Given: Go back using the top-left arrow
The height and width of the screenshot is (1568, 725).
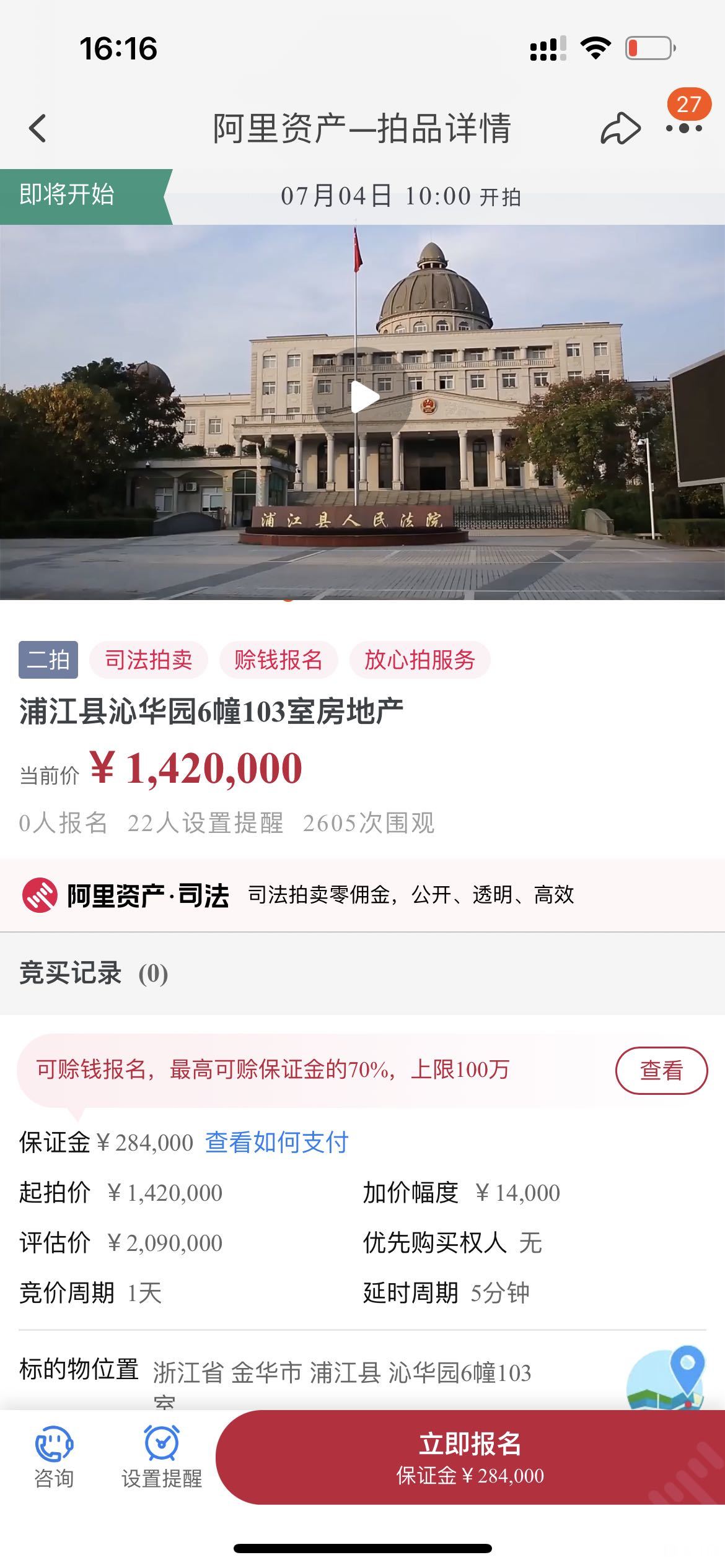Looking at the screenshot, I should (37, 129).
